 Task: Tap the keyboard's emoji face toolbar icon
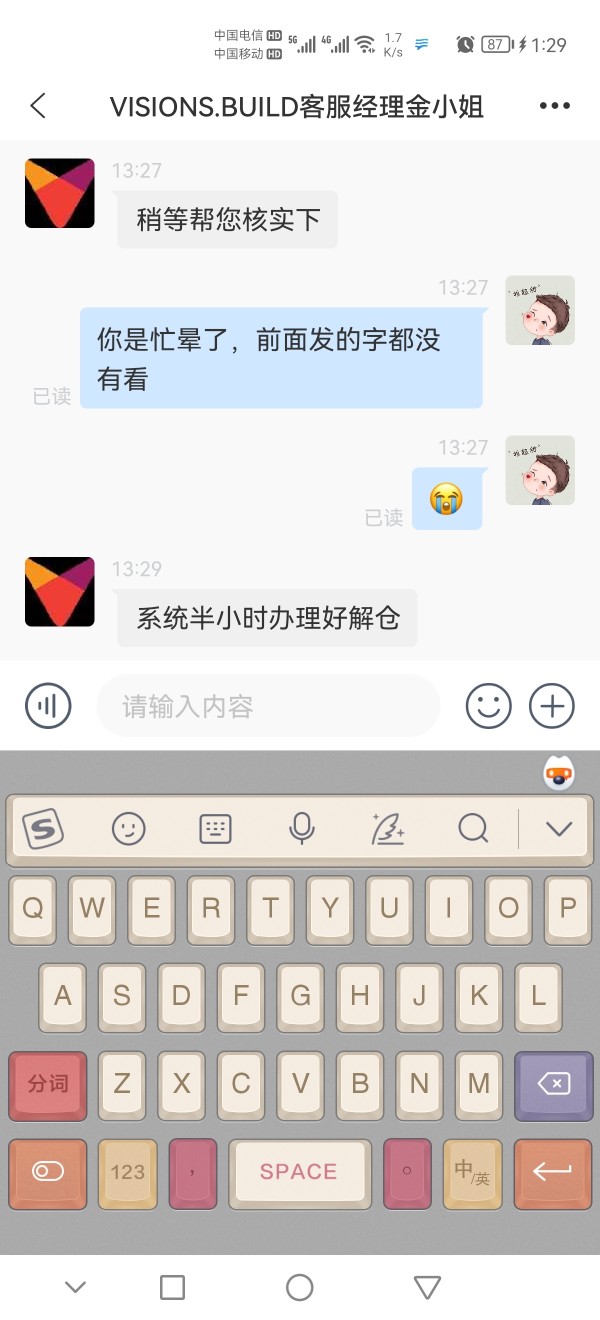click(x=129, y=828)
